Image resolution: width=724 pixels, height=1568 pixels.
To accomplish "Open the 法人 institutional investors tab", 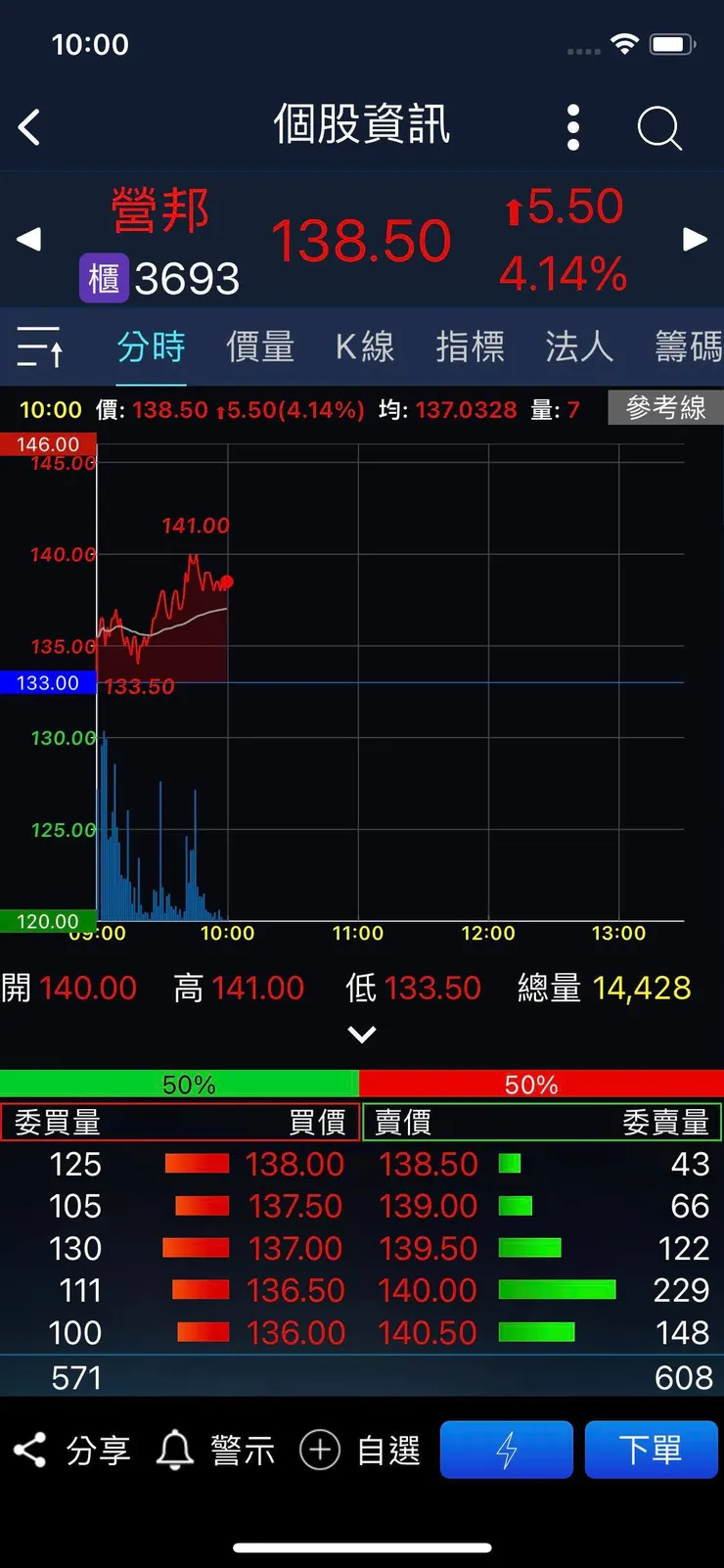I will 578,347.
